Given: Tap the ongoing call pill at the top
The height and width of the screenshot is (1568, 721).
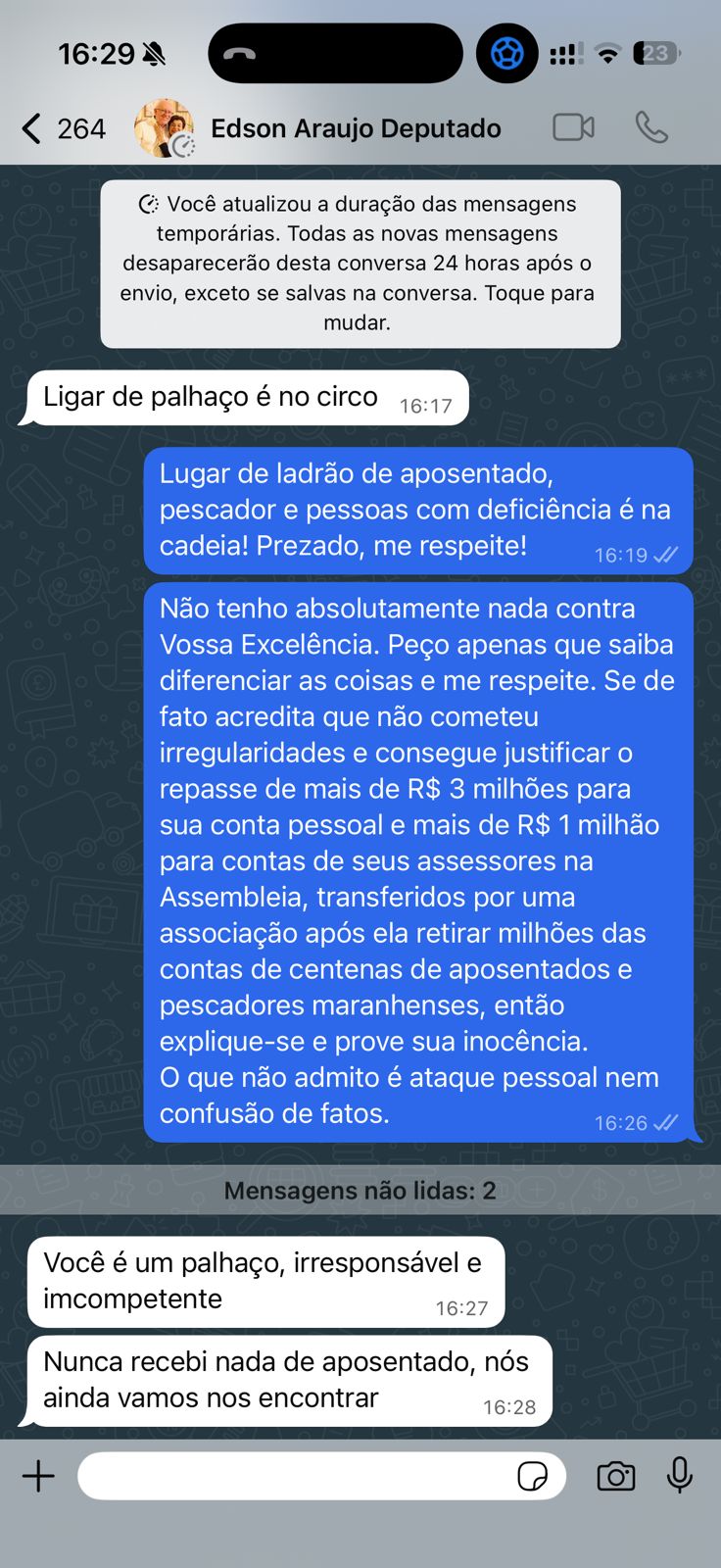Looking at the screenshot, I should coord(335,52).
